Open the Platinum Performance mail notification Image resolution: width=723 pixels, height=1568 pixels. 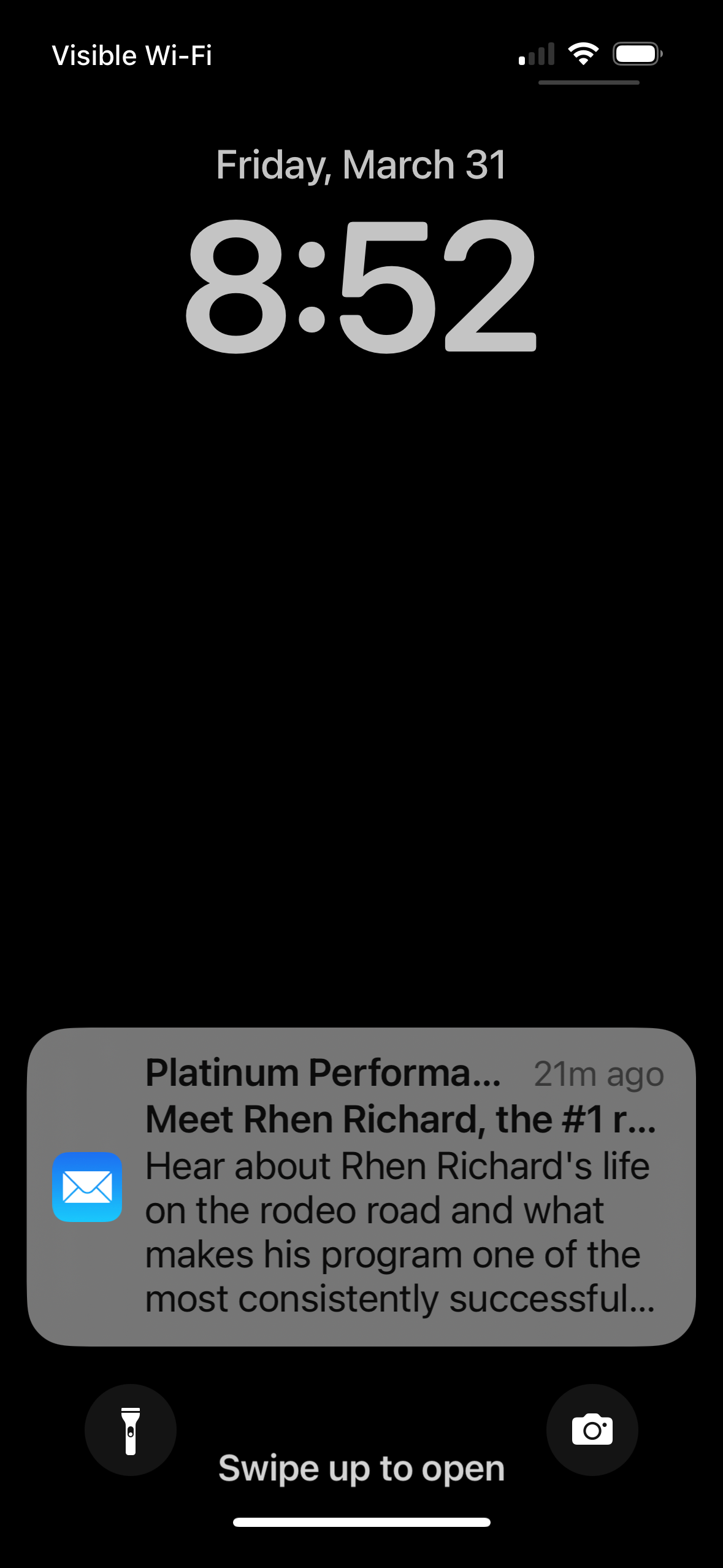click(362, 1186)
